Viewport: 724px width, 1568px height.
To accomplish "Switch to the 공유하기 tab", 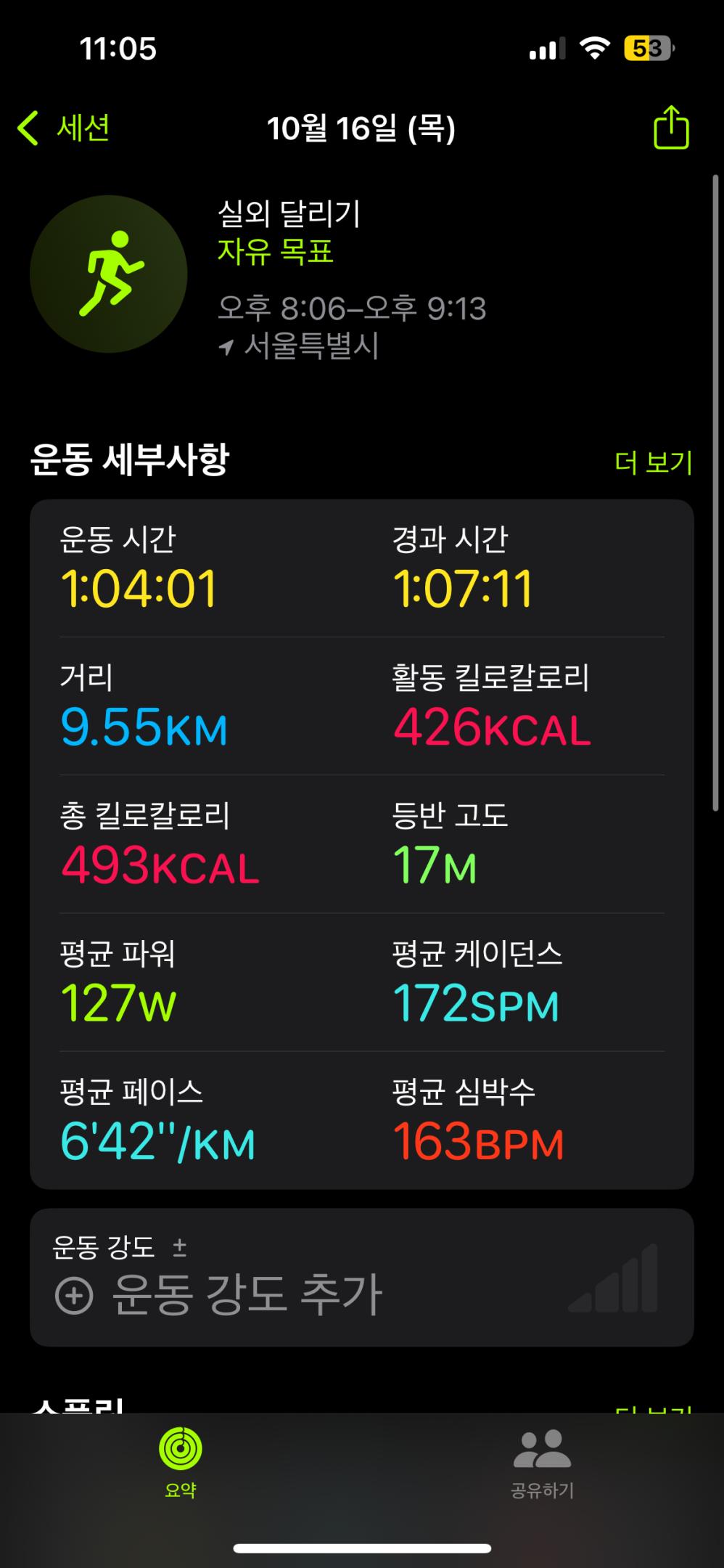I will (x=542, y=1463).
